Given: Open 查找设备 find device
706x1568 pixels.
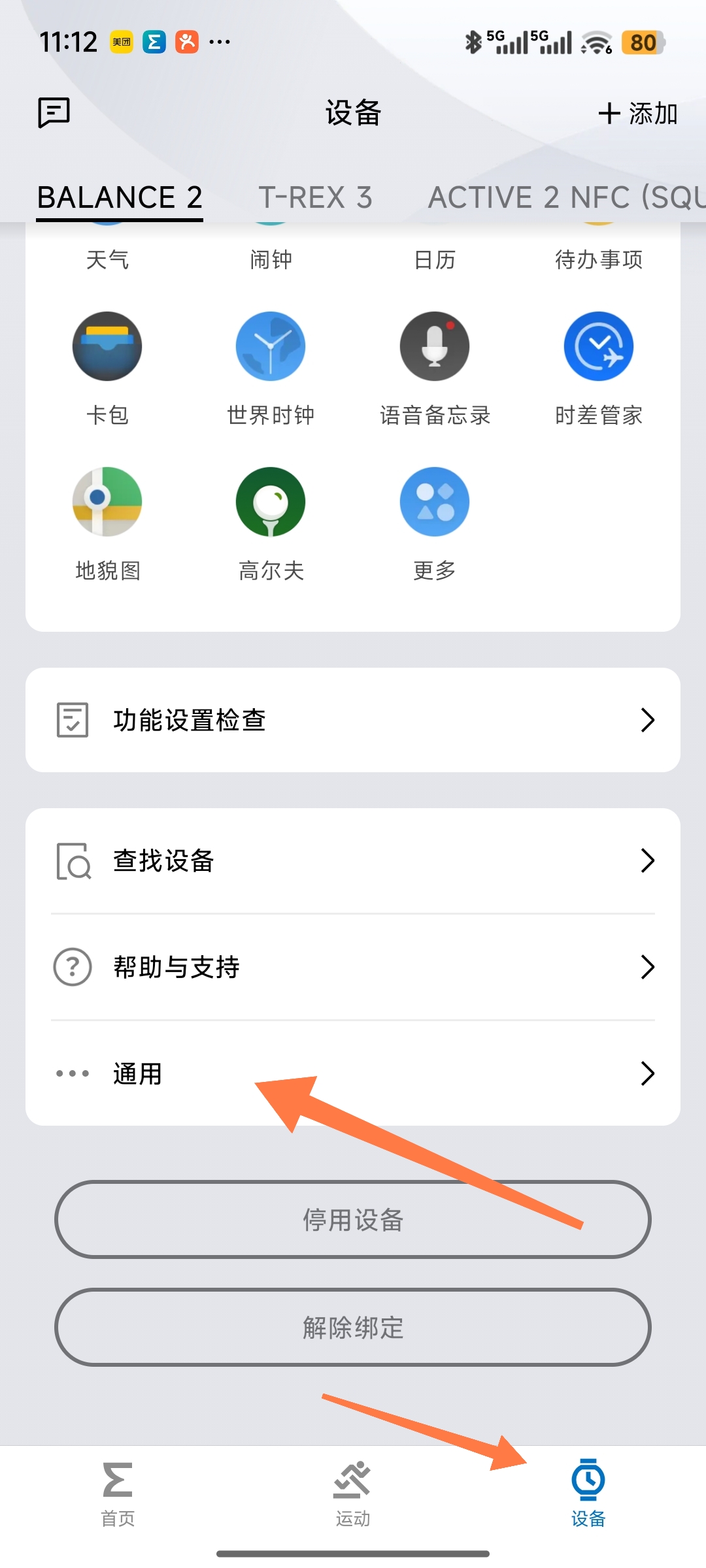Looking at the screenshot, I should 353,861.
